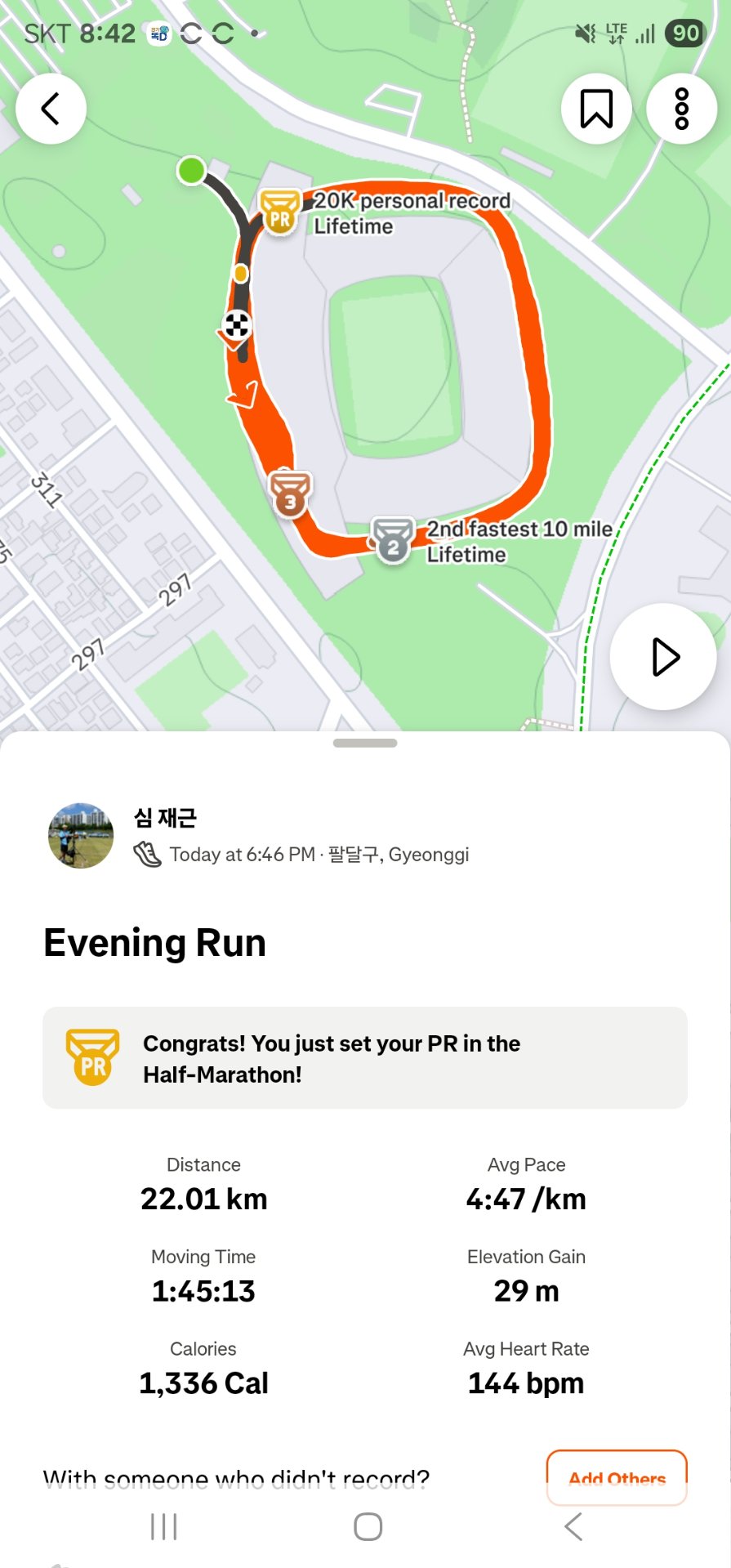Screen dimensions: 731x1568
Task: Open the three-dot overflow menu
Action: click(x=680, y=108)
